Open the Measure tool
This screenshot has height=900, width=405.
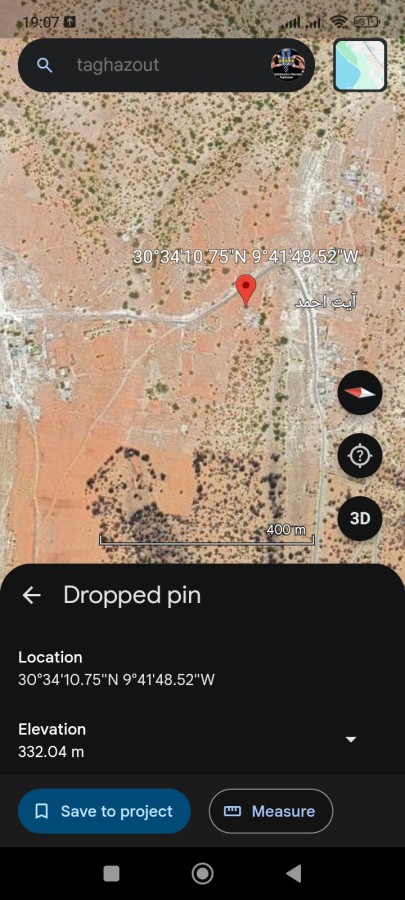point(271,811)
